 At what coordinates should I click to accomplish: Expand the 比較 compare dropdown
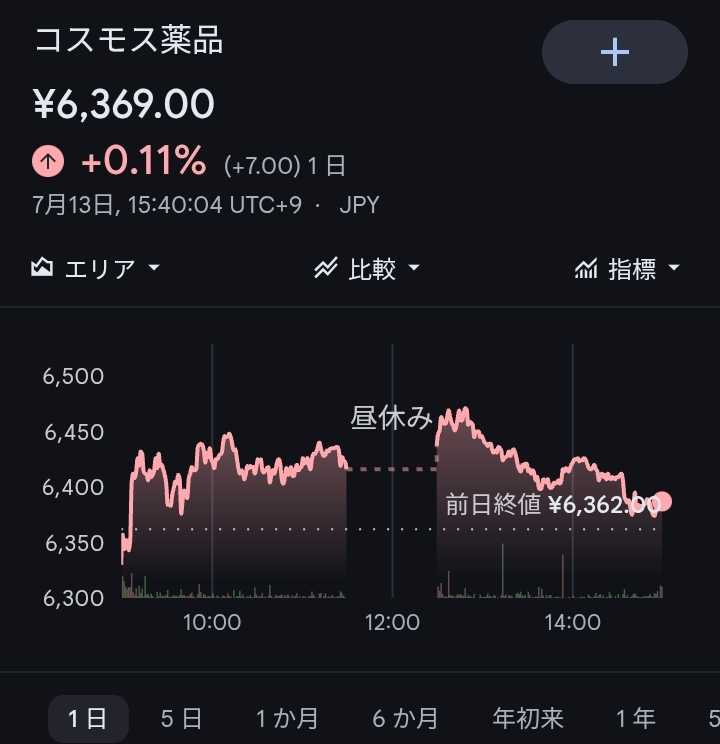(x=366, y=269)
